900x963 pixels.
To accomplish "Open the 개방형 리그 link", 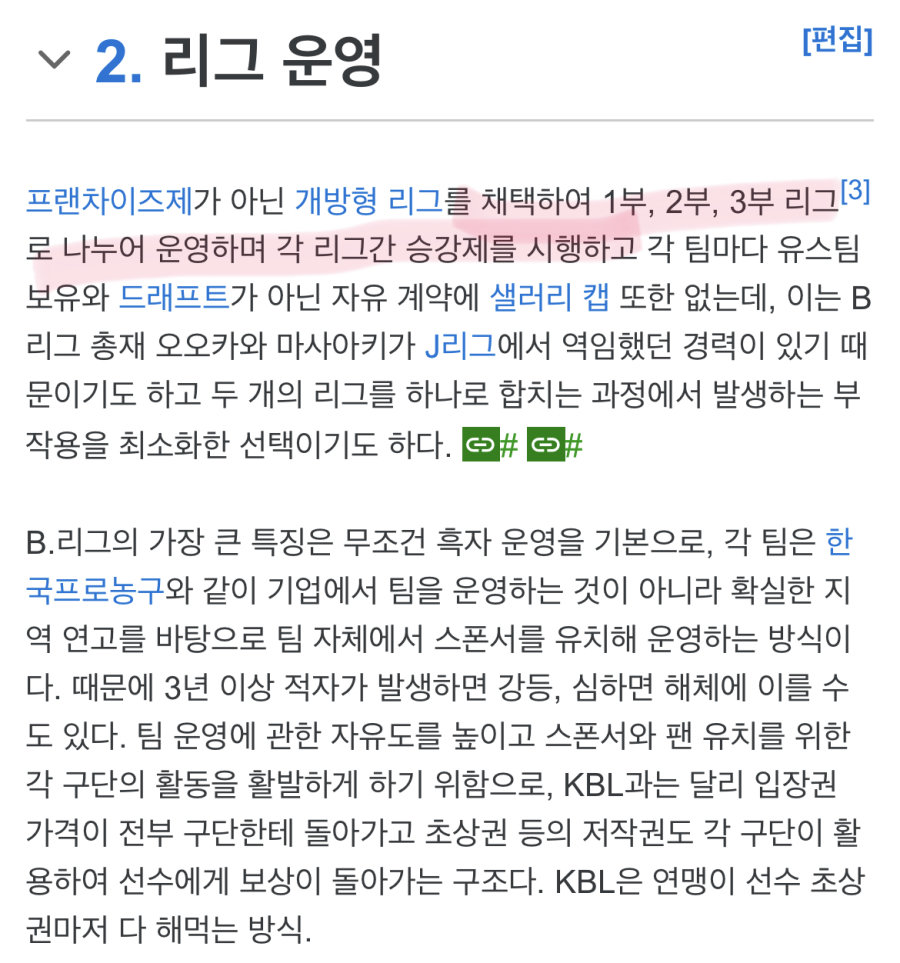I will 368,202.
